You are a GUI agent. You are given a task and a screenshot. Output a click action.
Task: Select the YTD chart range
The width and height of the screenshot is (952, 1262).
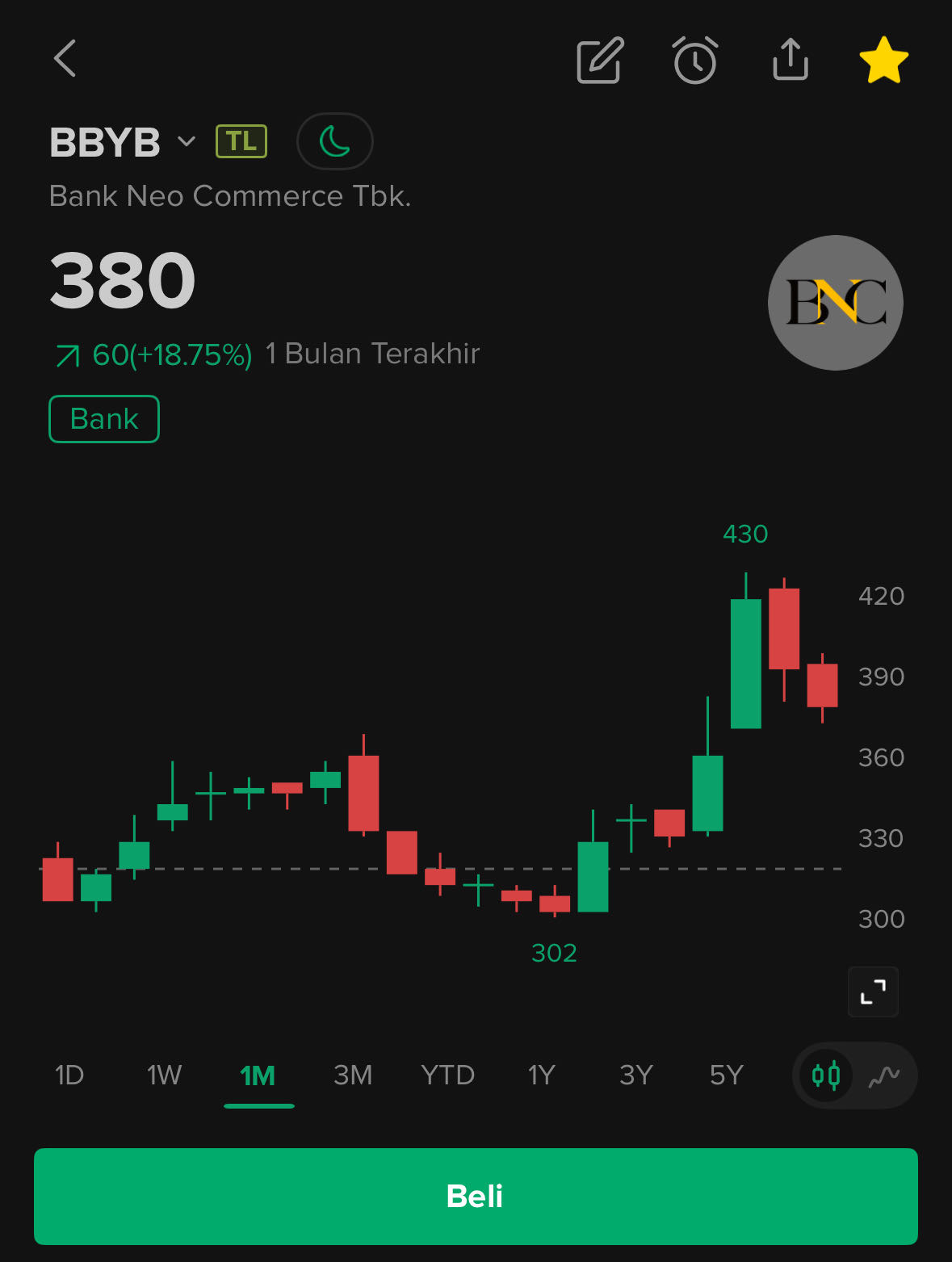pyautogui.click(x=447, y=1075)
